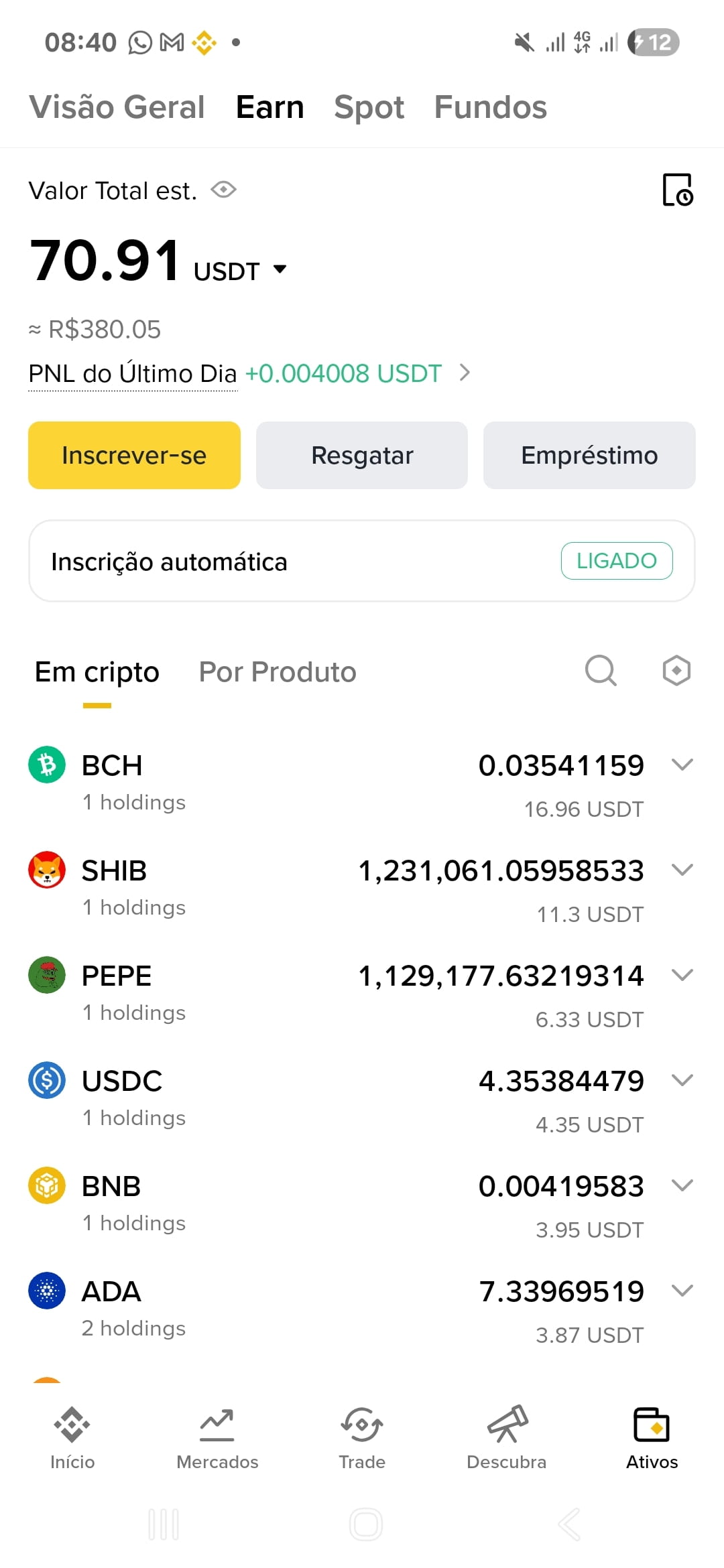Change the USDT display currency dropdown
The width and height of the screenshot is (724, 1568).
pos(240,271)
